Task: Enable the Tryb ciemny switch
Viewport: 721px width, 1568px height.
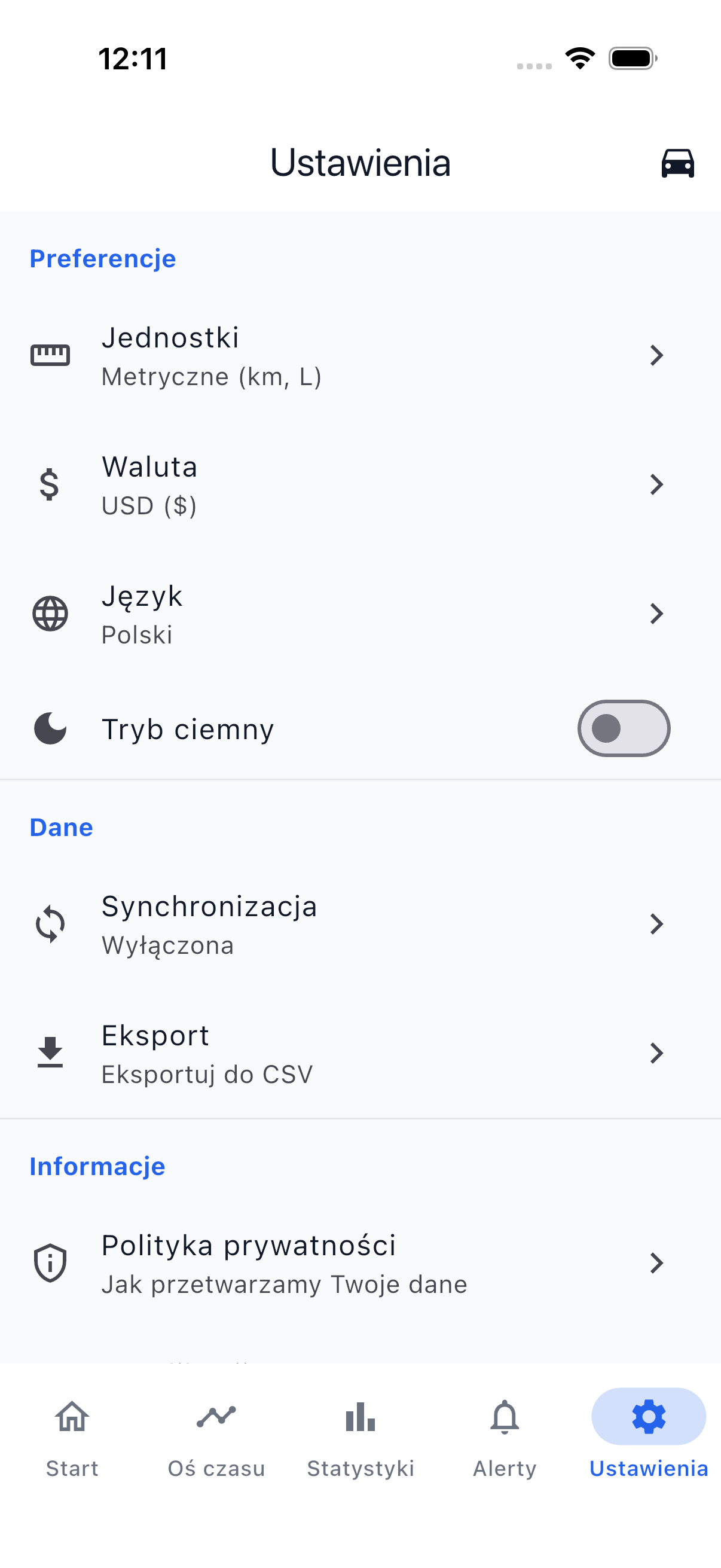Action: coord(624,728)
